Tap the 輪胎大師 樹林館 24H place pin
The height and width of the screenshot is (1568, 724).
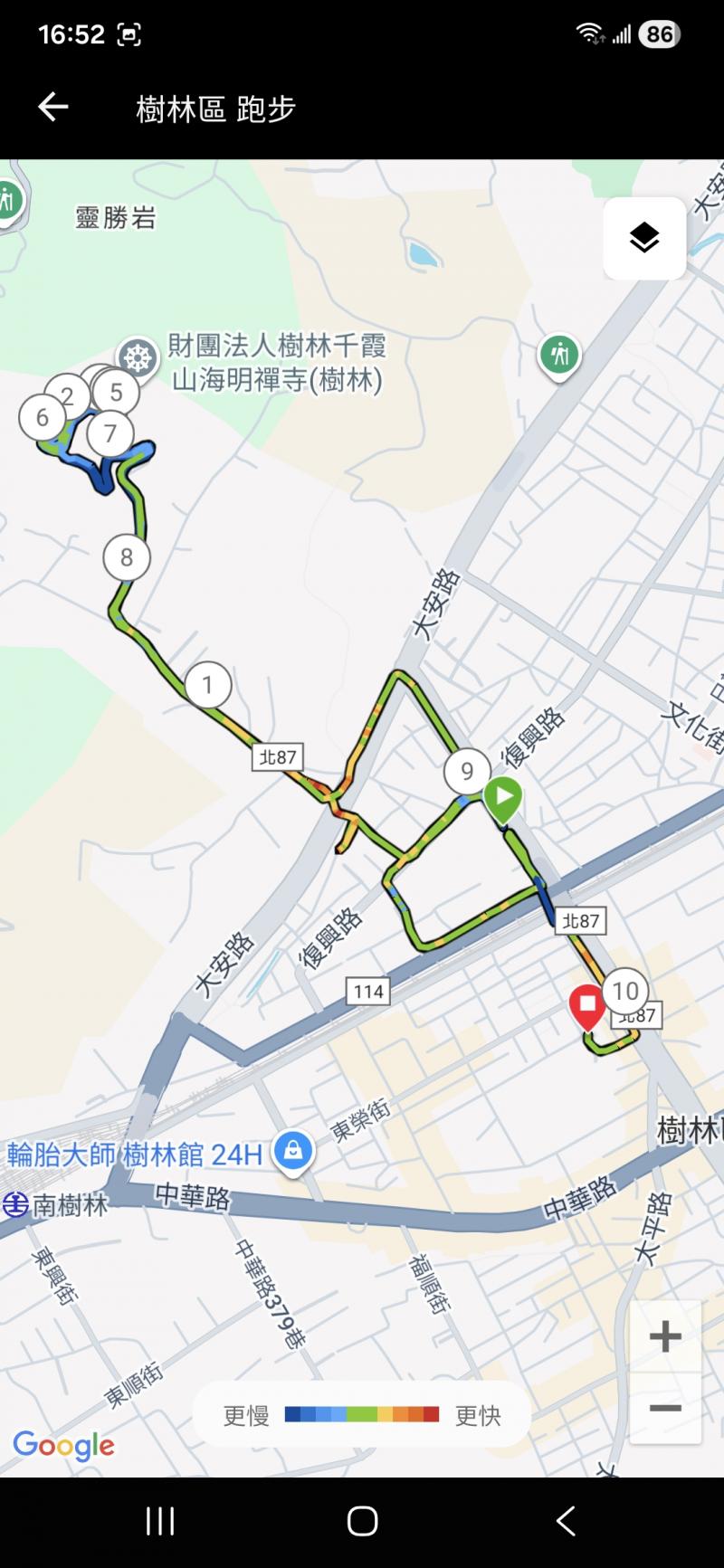pos(292,1153)
